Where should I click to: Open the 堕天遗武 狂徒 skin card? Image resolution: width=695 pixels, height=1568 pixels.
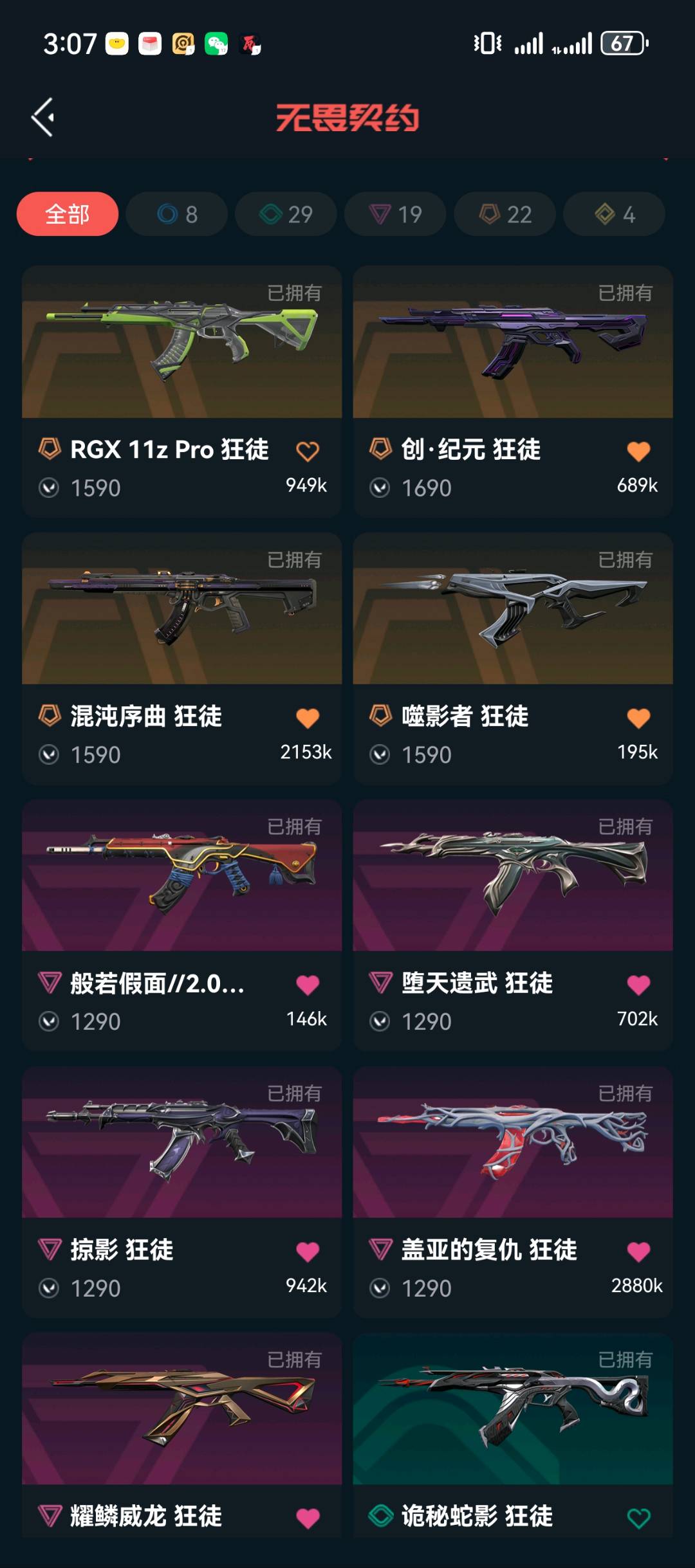coord(512,876)
